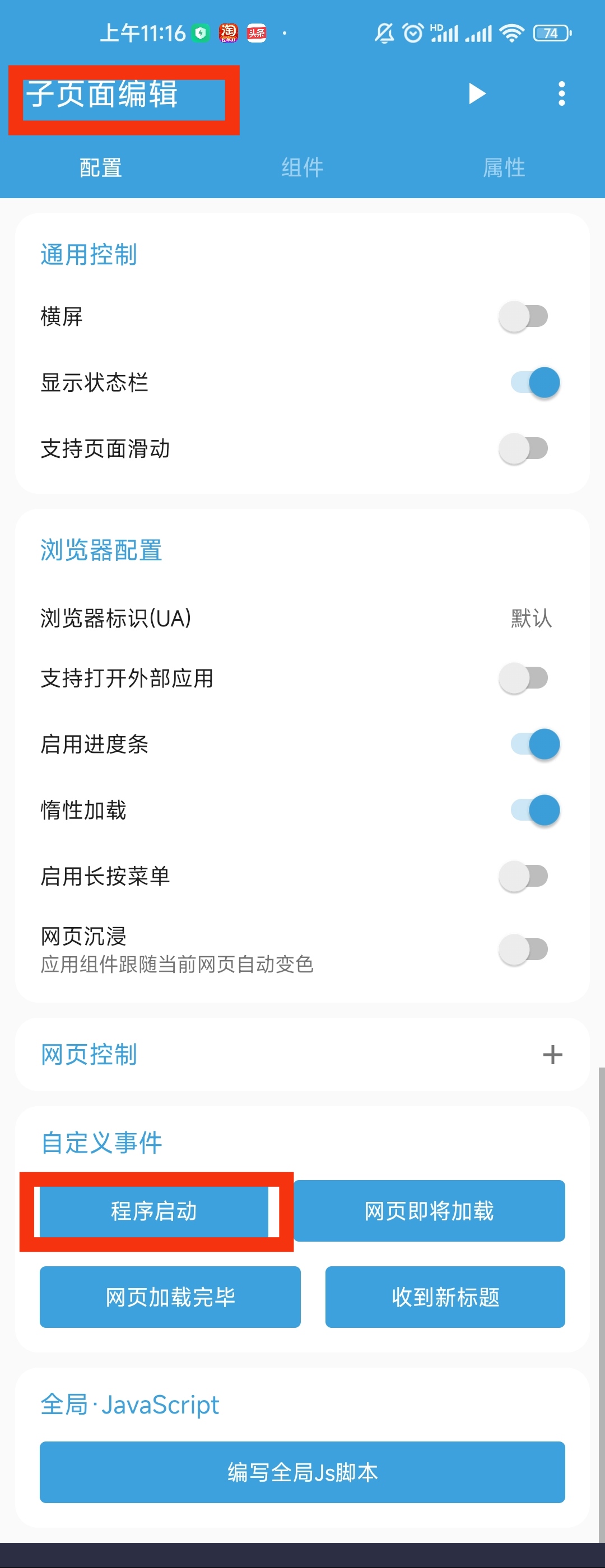The height and width of the screenshot is (1568, 605).
Task: Tap the 程序启动 event button
Action: coord(154,1211)
